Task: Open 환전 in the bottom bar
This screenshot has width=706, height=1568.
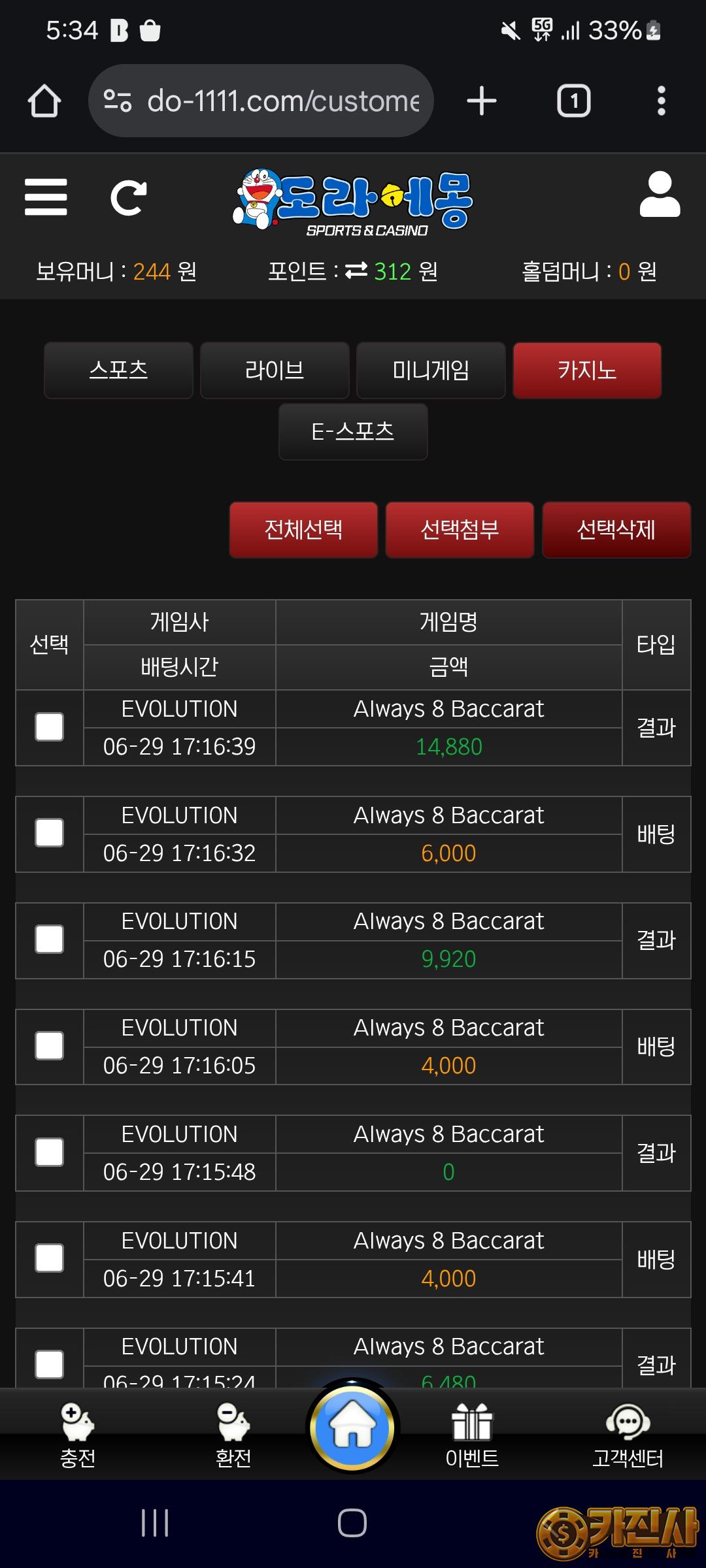Action: (x=233, y=1435)
